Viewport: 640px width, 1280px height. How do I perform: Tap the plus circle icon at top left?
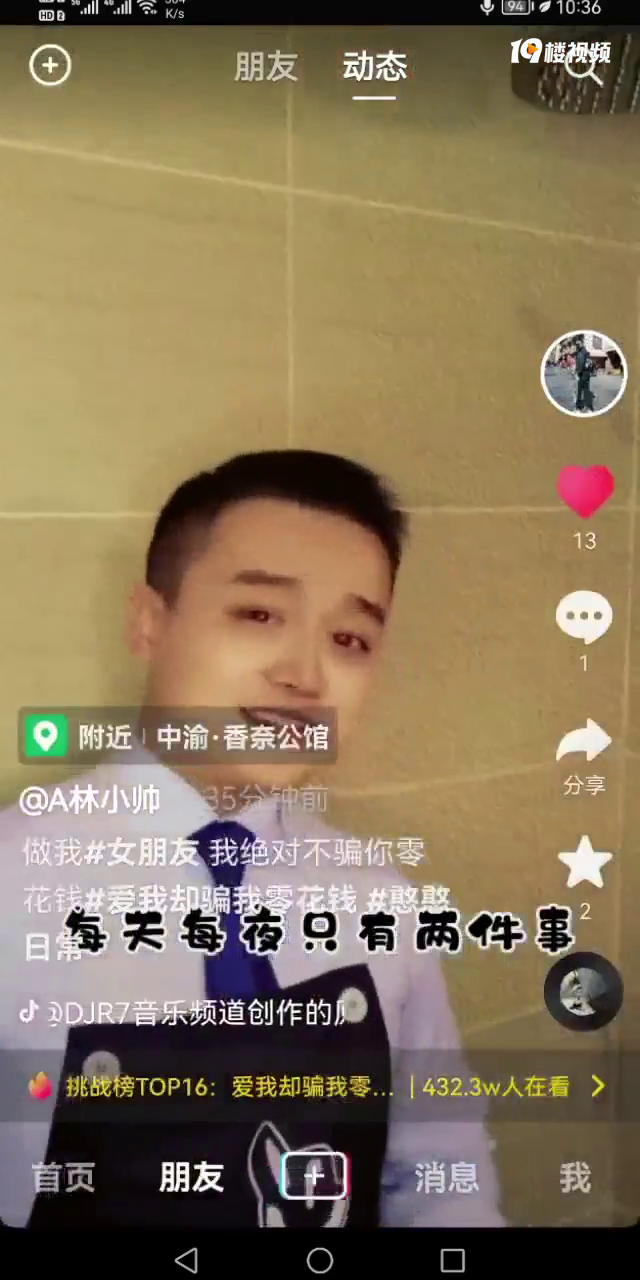50,67
